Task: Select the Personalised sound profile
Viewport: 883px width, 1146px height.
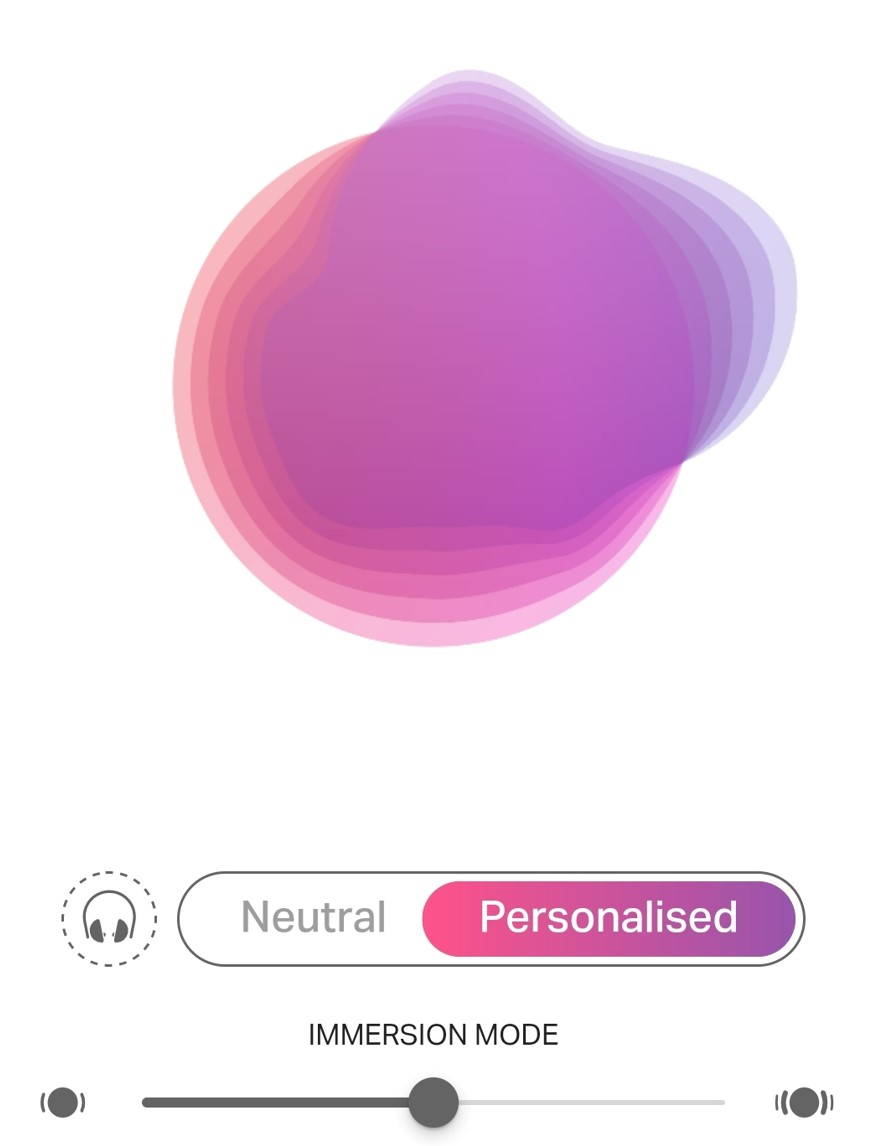Action: click(x=608, y=918)
